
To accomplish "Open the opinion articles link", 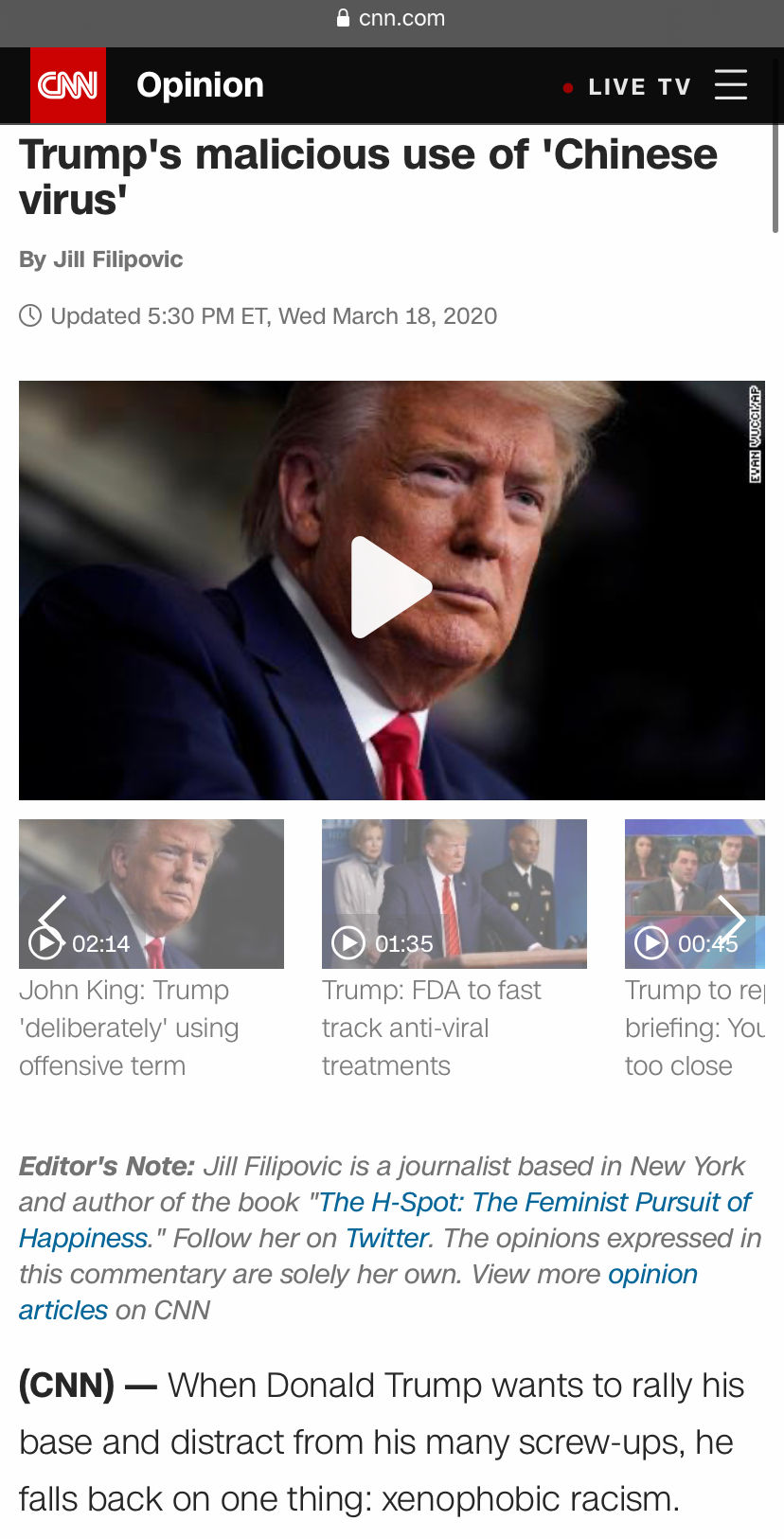I will click(358, 1292).
